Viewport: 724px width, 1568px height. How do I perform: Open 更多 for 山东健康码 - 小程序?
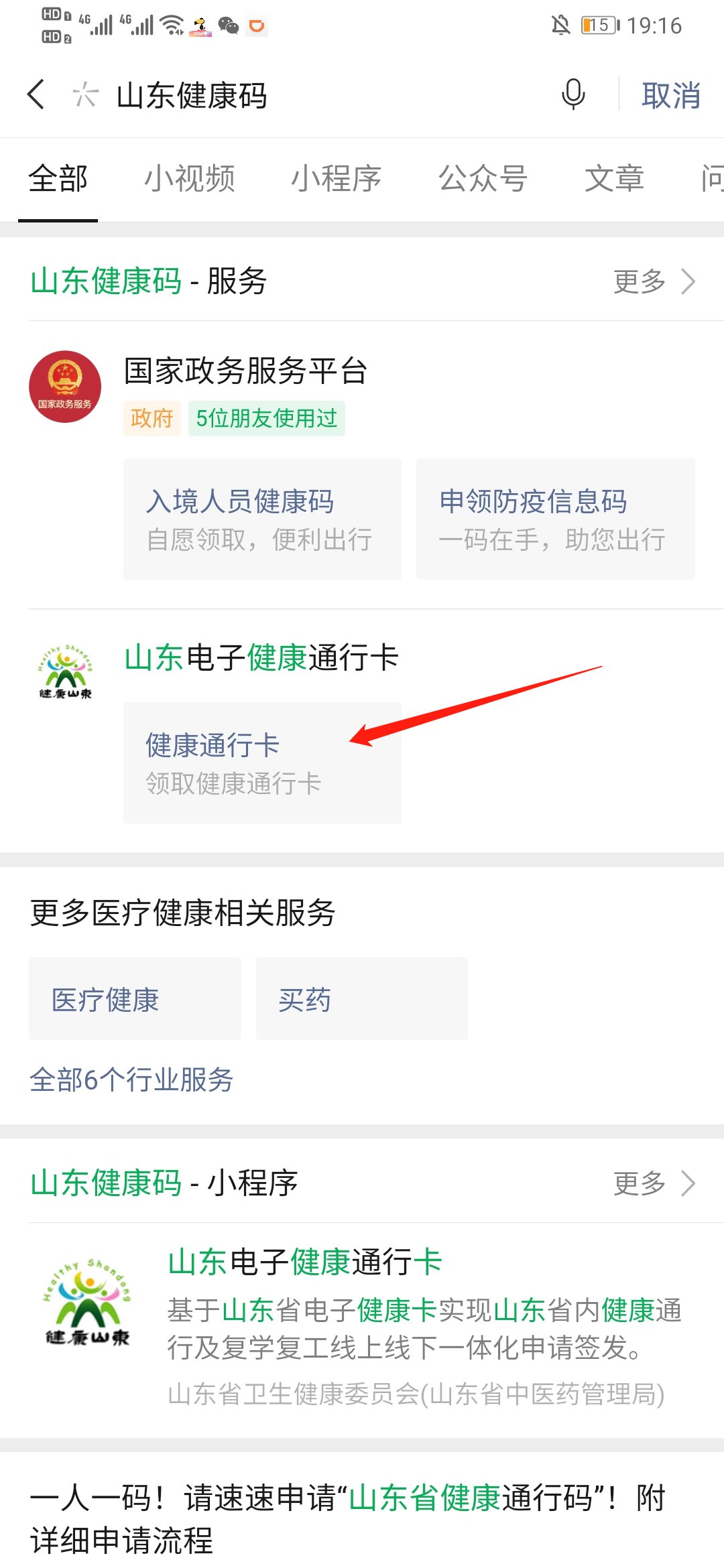[654, 1183]
